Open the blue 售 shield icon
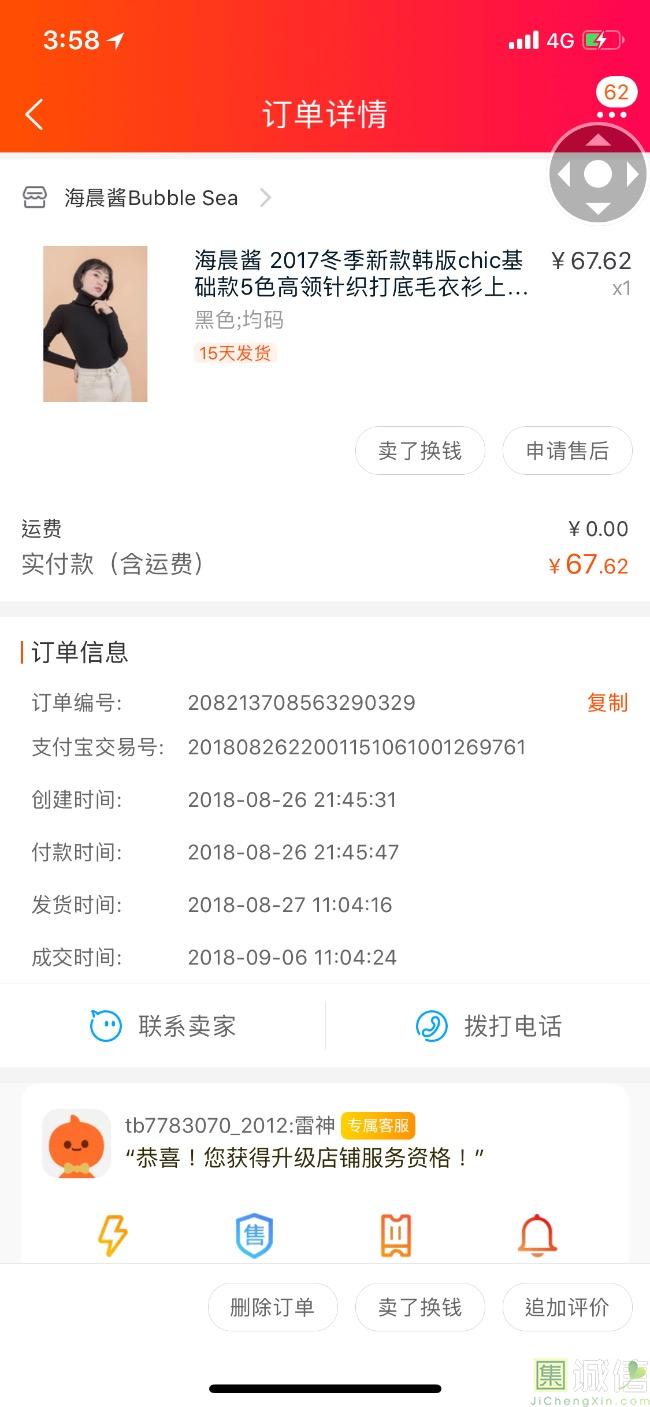The width and height of the screenshot is (650, 1407). [x=254, y=1235]
